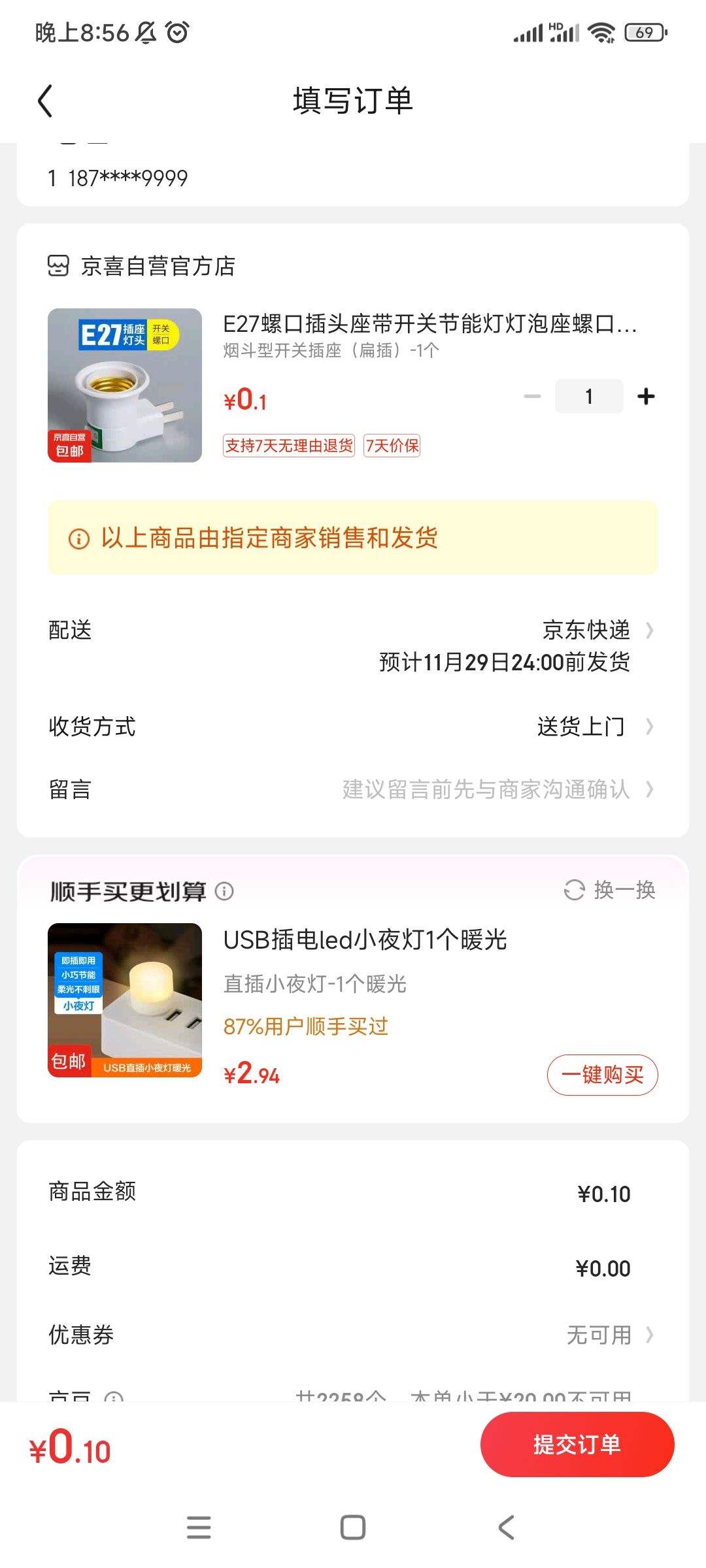Tap the quantity field showing 1
Image resolution: width=706 pixels, height=1568 pixels.
click(589, 396)
